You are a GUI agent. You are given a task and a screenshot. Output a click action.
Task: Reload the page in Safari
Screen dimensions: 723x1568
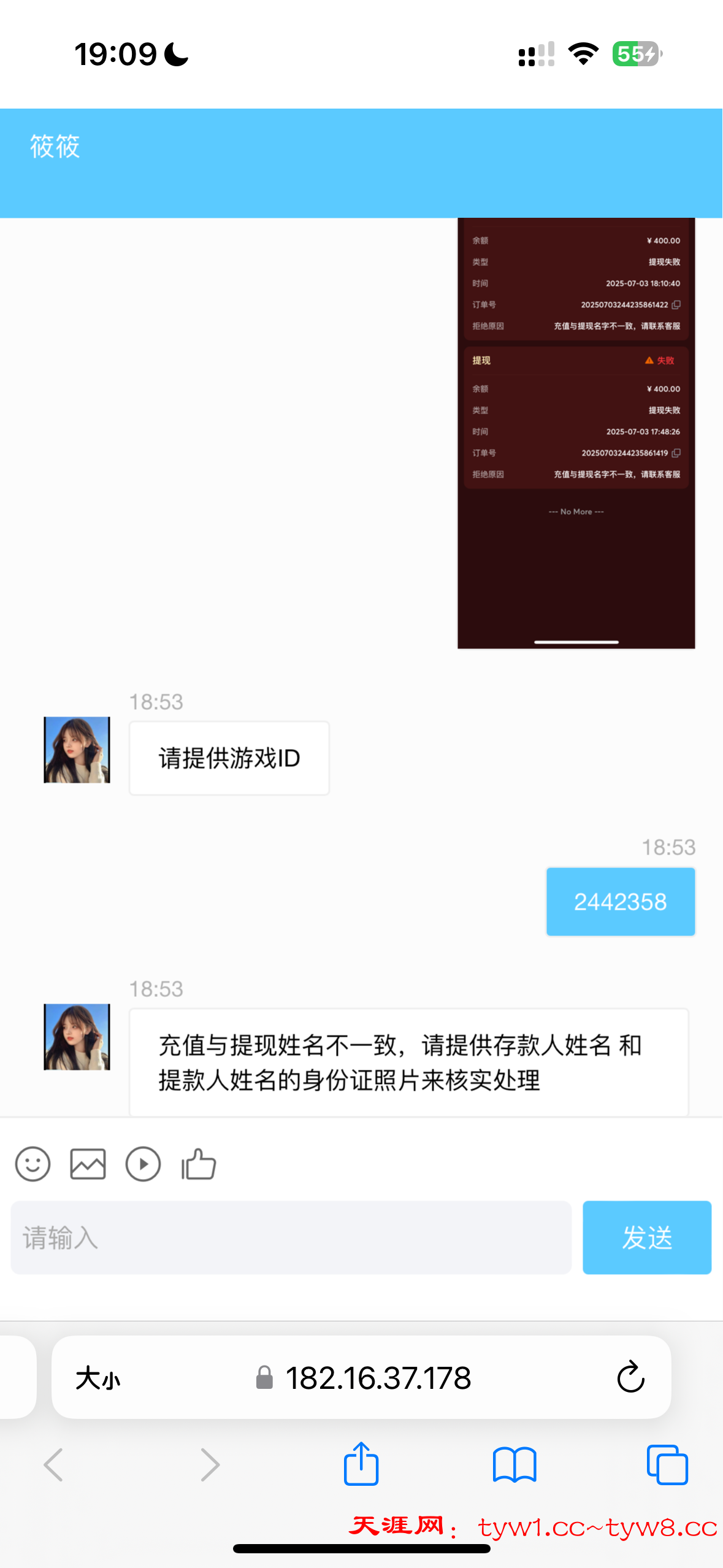pos(630,1377)
